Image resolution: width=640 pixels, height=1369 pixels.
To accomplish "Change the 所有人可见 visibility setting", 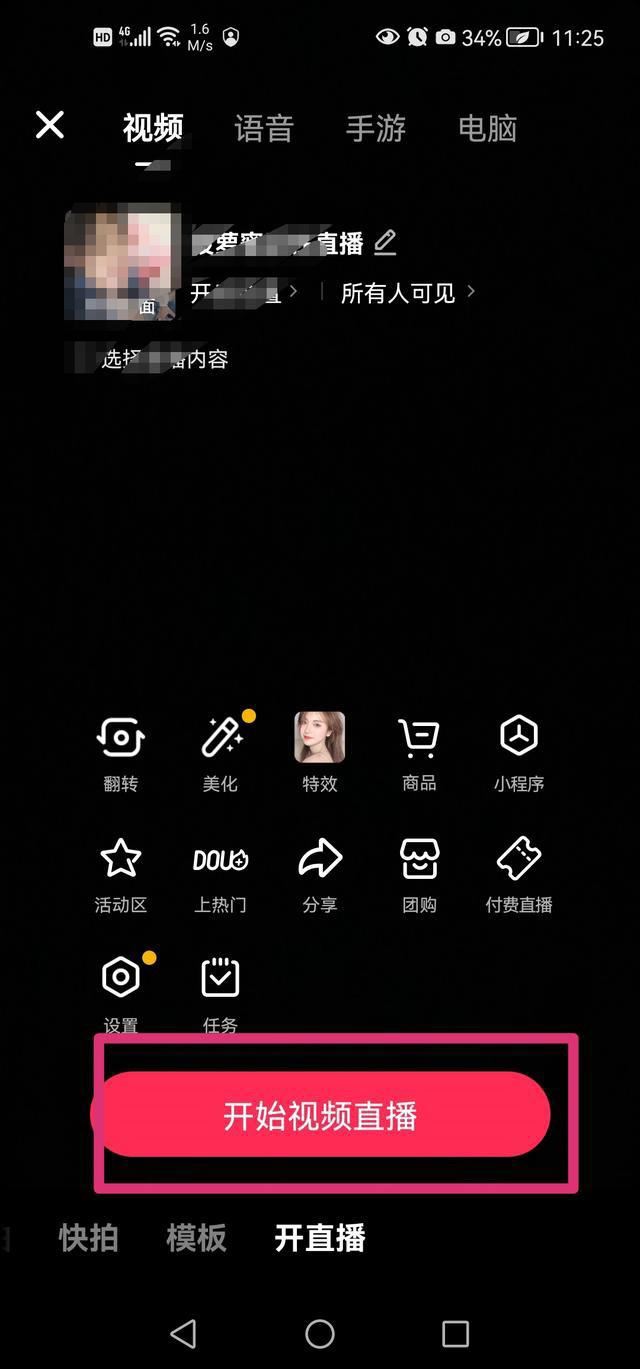I will (407, 293).
